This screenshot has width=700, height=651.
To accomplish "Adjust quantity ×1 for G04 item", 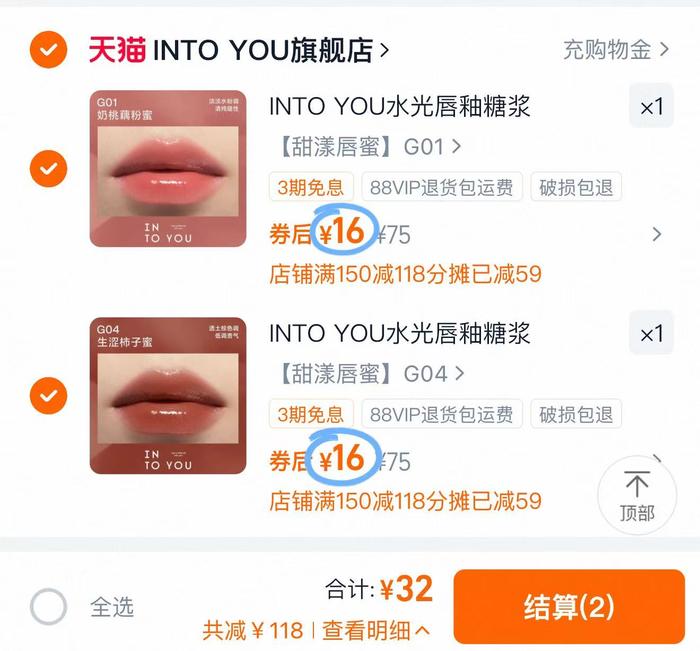I will pos(651,333).
